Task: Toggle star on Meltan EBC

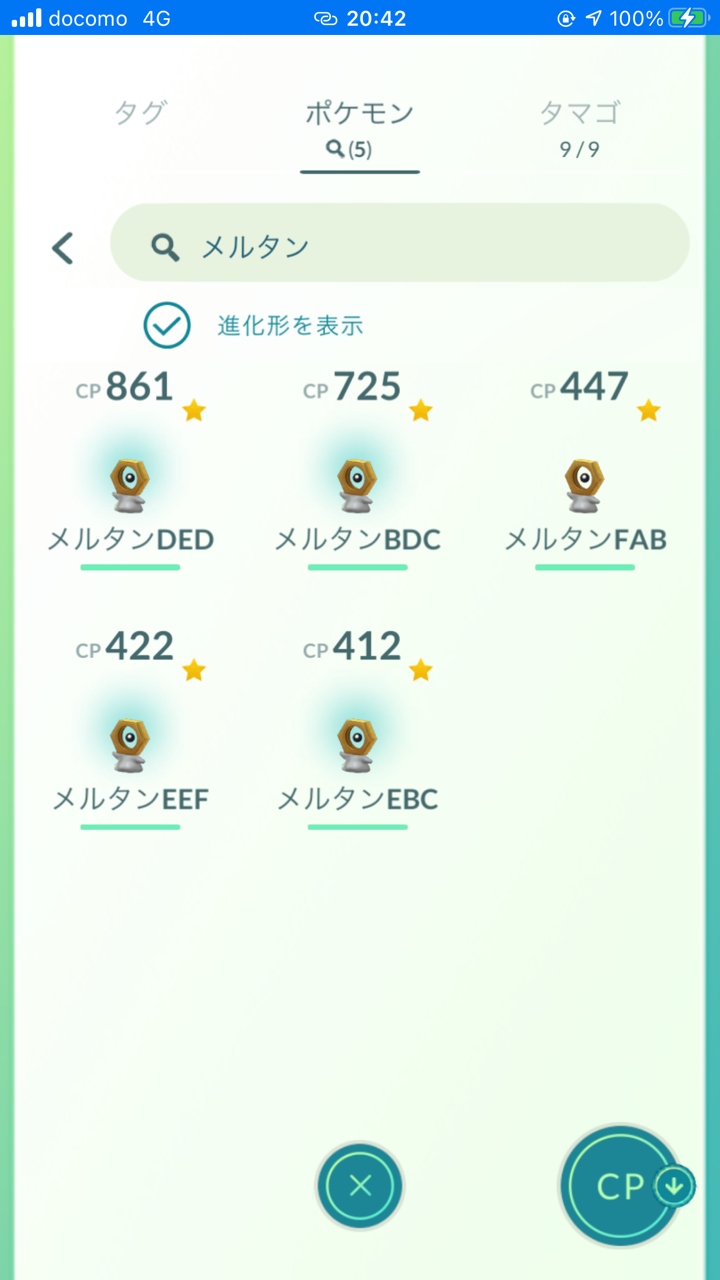Action: pyautogui.click(x=420, y=670)
